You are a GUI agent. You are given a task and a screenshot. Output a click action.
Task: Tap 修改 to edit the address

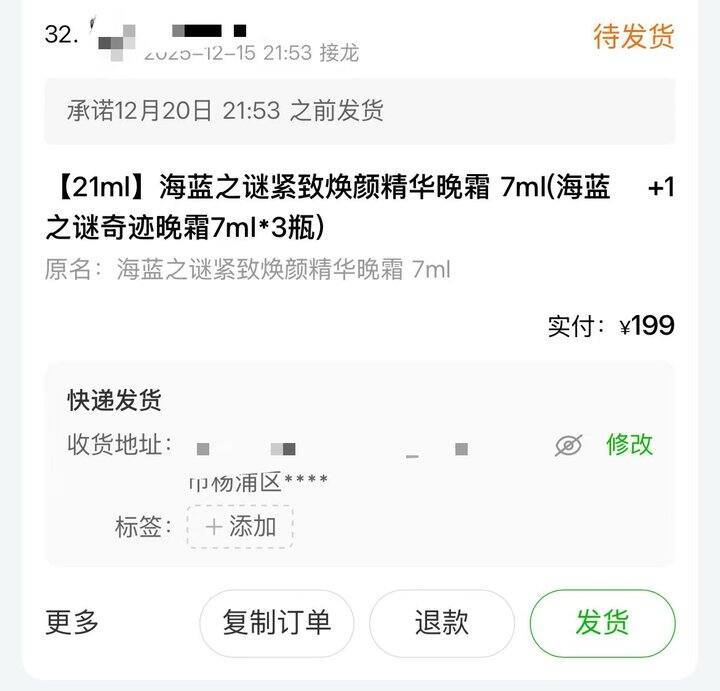click(629, 444)
